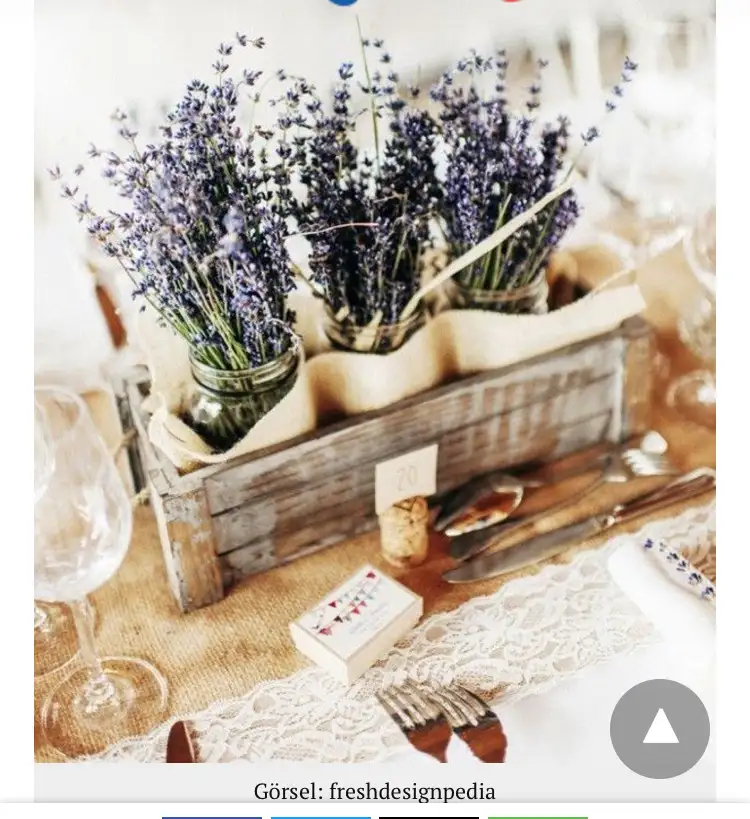Tap the scroll-to-top arrow button
Screen dimensions: 750x819
click(x=660, y=729)
